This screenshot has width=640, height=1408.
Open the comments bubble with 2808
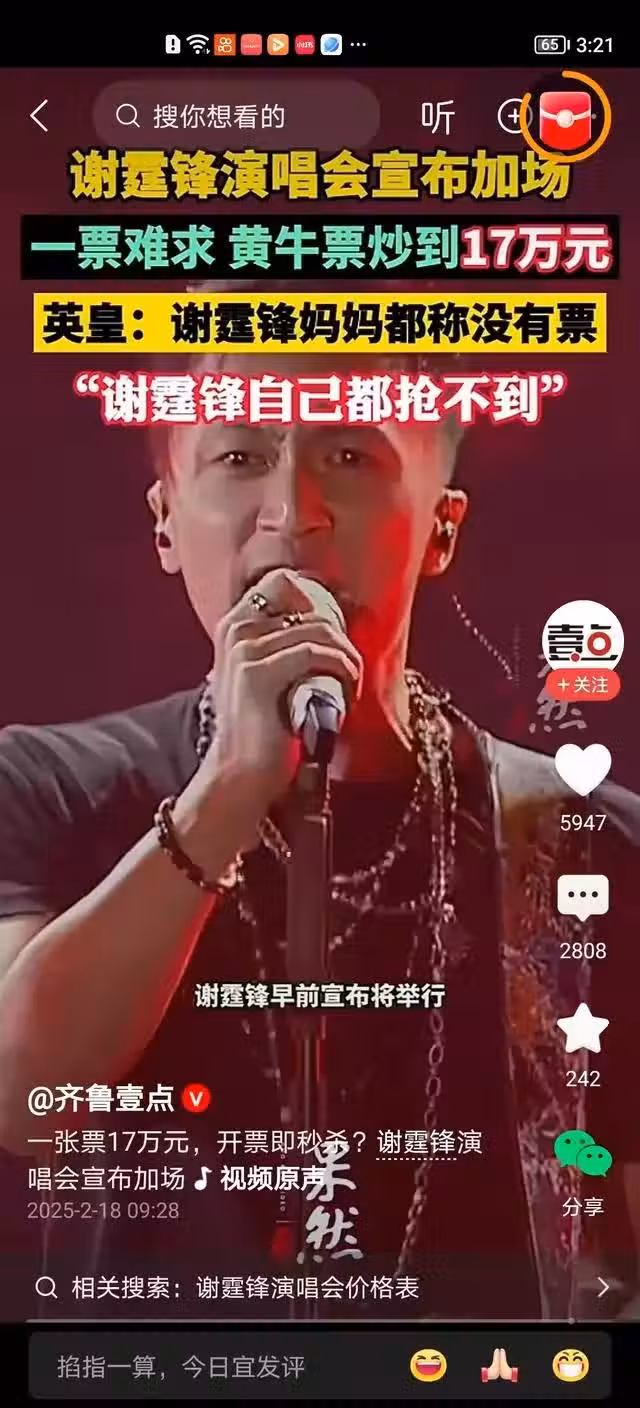(x=582, y=899)
